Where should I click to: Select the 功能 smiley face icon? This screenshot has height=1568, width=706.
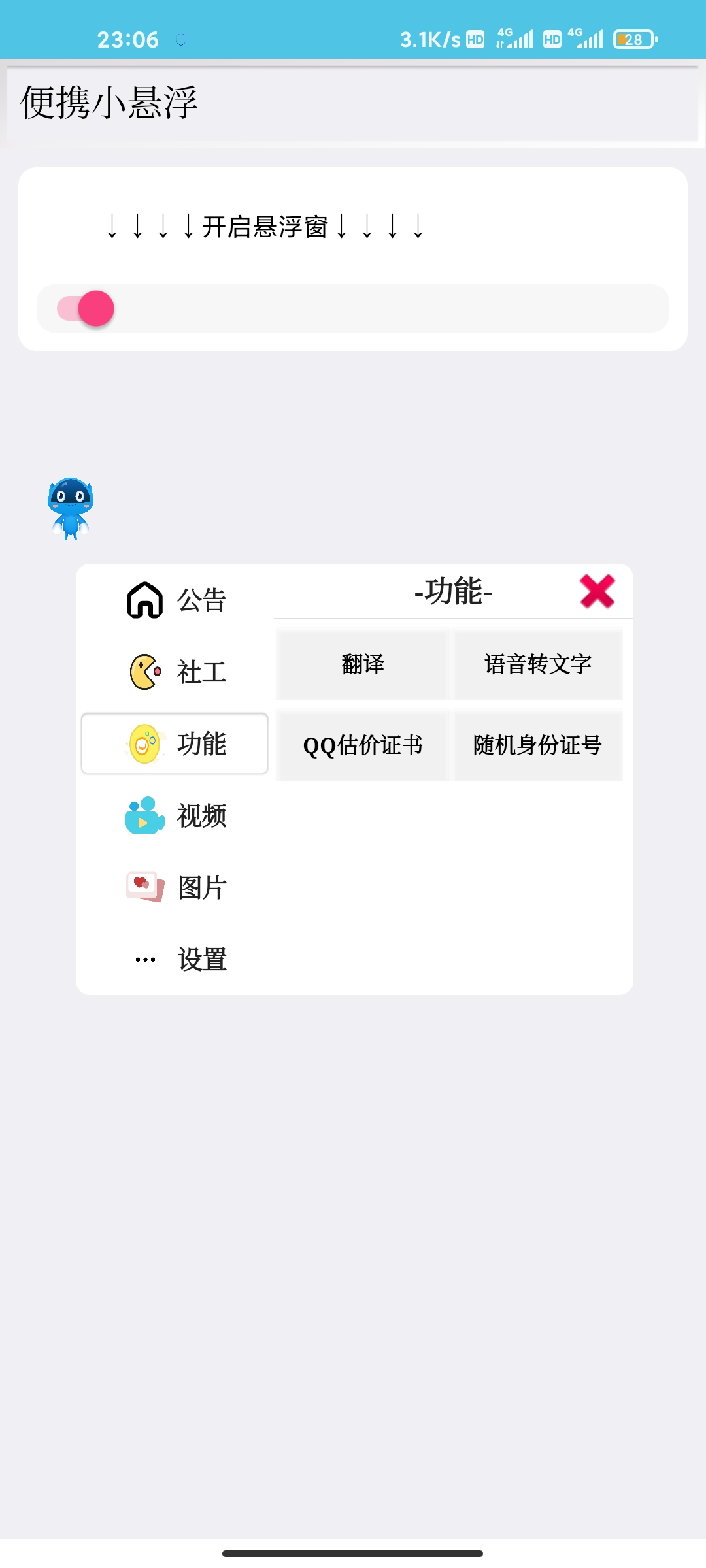pos(144,744)
